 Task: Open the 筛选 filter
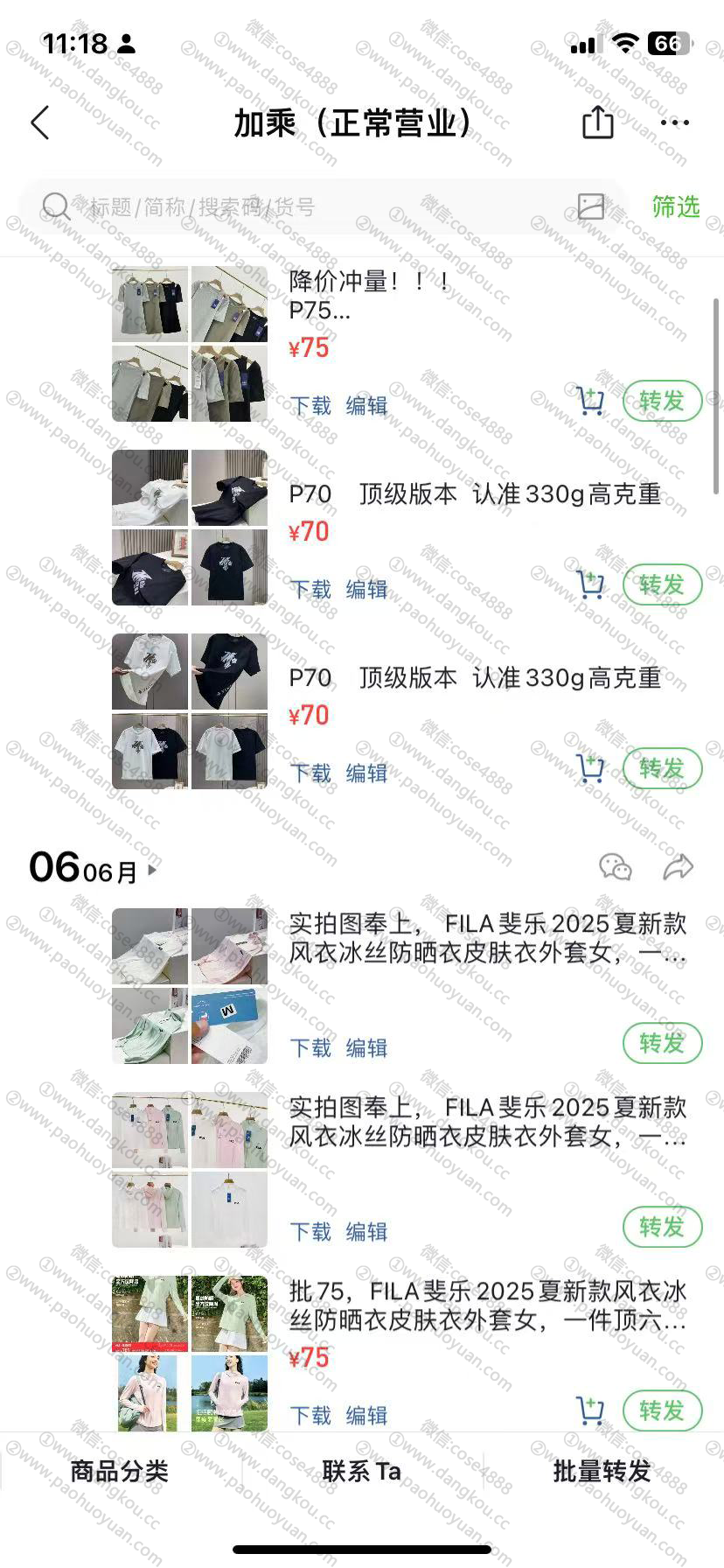675,207
